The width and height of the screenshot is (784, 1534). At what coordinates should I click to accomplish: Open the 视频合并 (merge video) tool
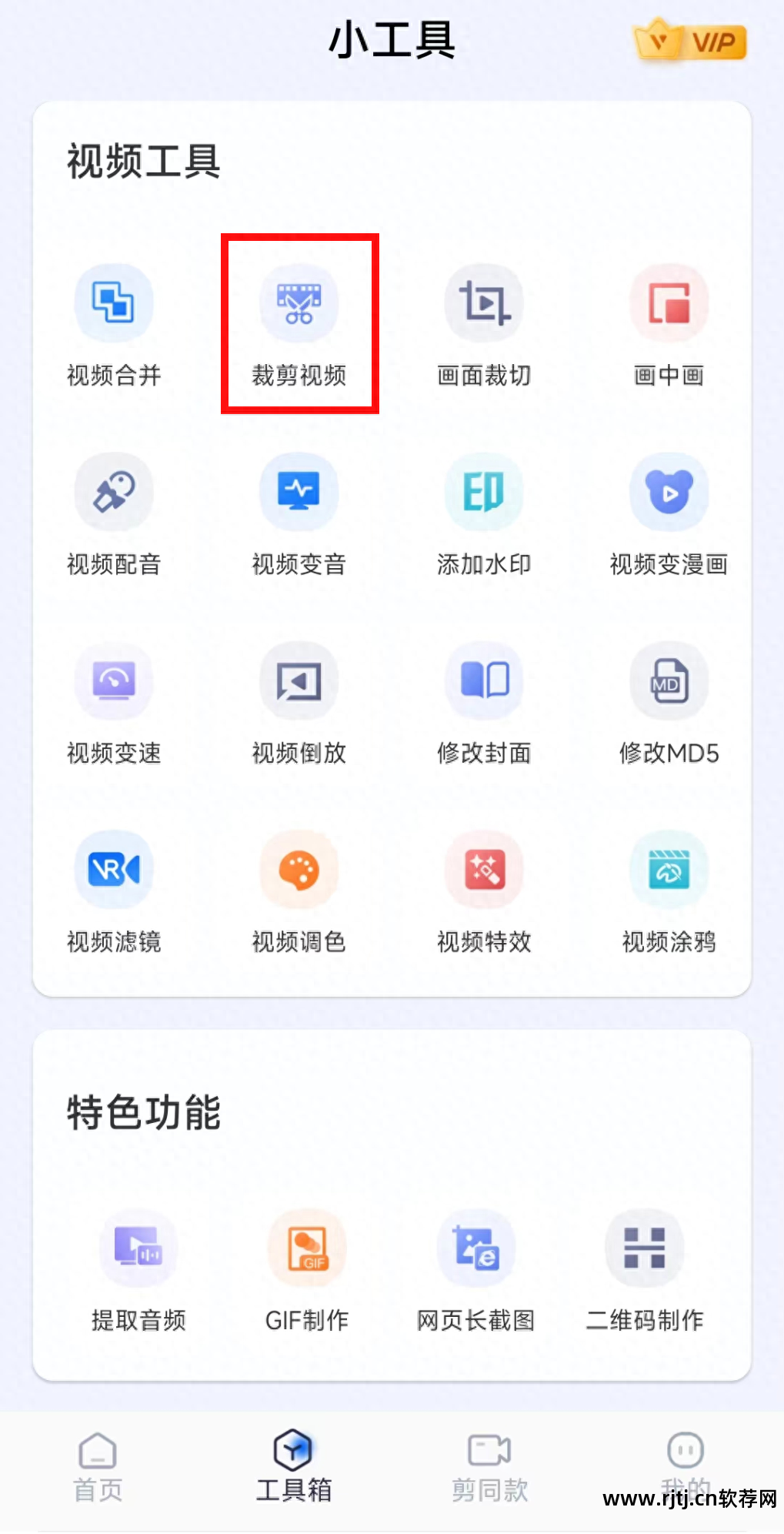tap(114, 323)
